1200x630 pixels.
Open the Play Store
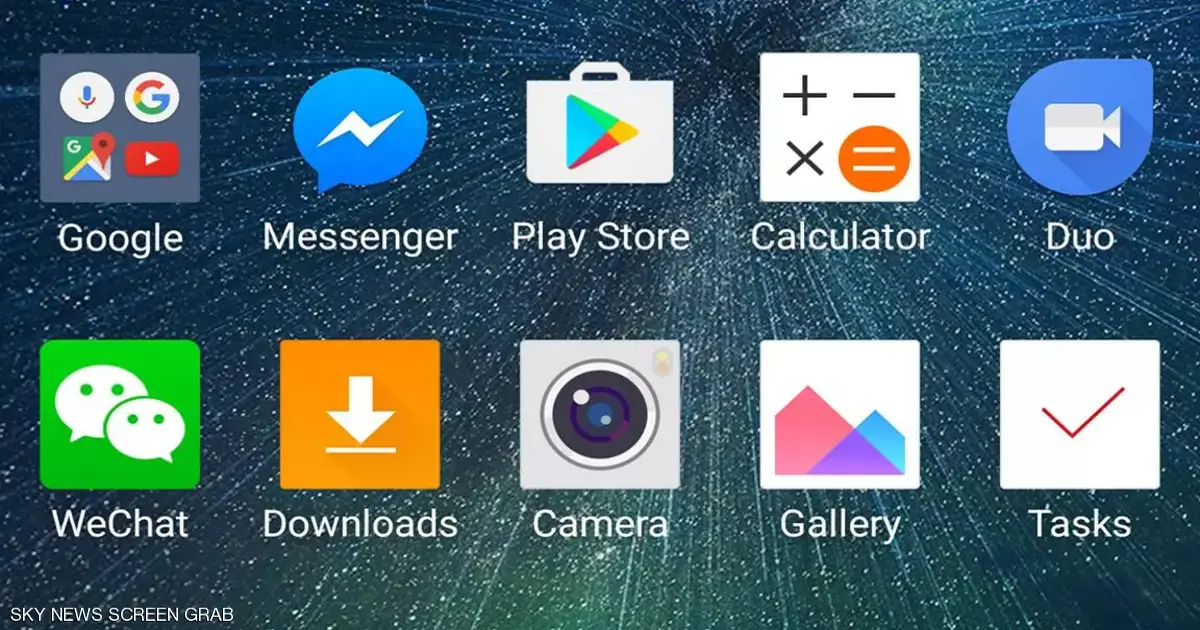[x=600, y=128]
